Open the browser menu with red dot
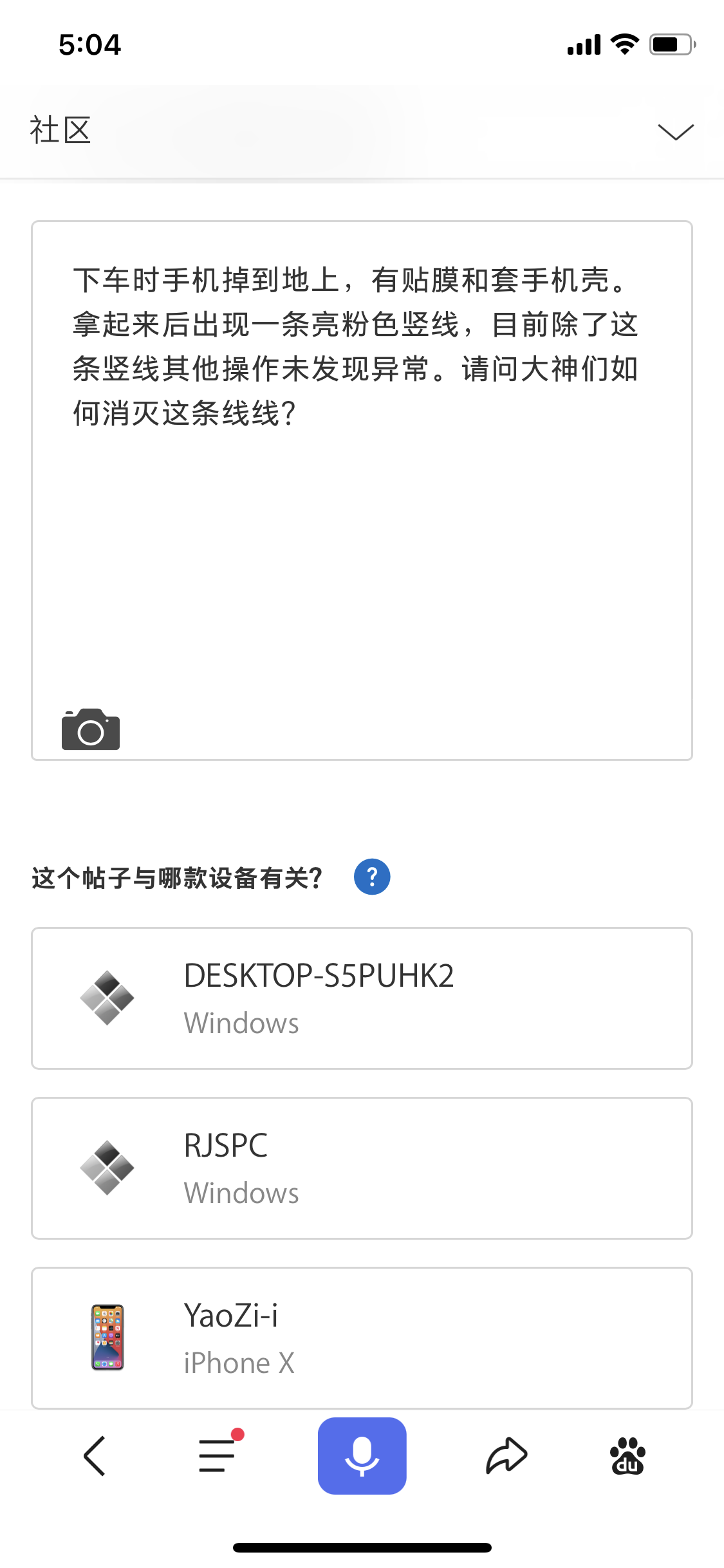Image resolution: width=724 pixels, height=1568 pixels. [x=217, y=1456]
